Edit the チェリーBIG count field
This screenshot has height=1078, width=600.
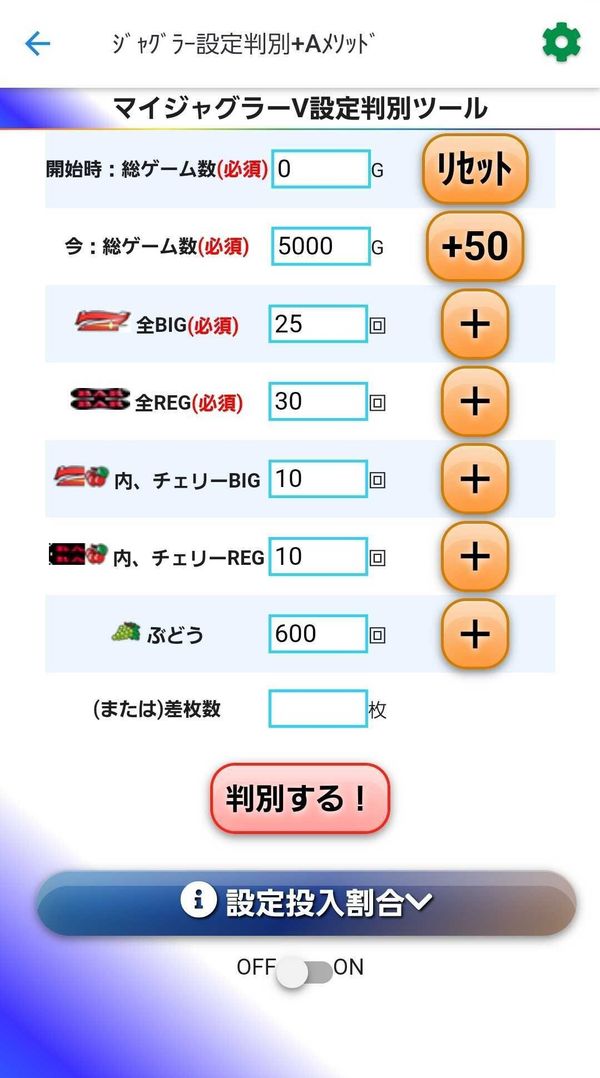point(318,478)
